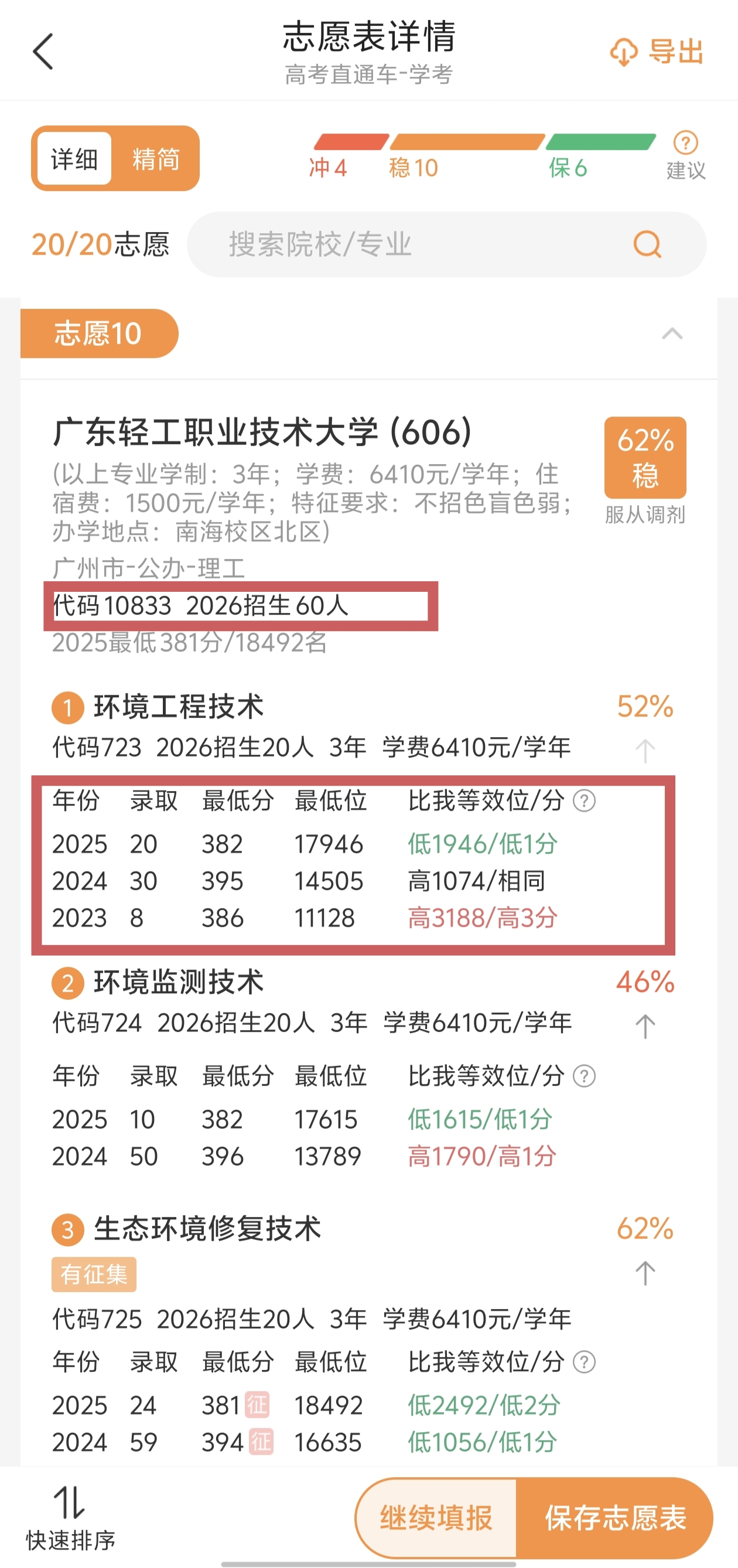Open the 建议 help icon

686,144
